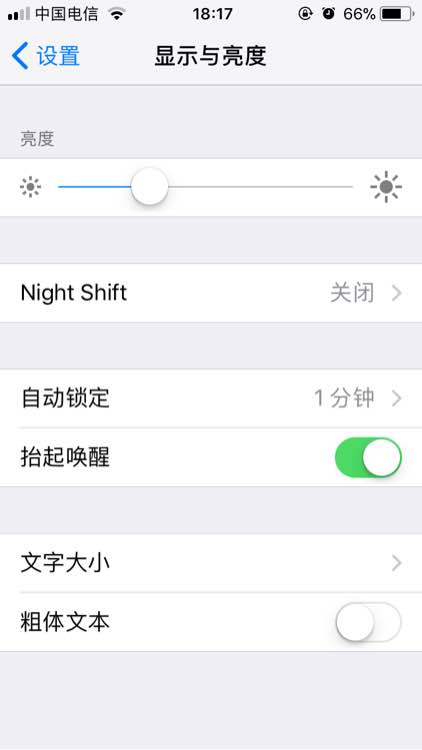Turn off 抬起唤醒
Viewport: 422px width, 750px height.
(x=368, y=457)
